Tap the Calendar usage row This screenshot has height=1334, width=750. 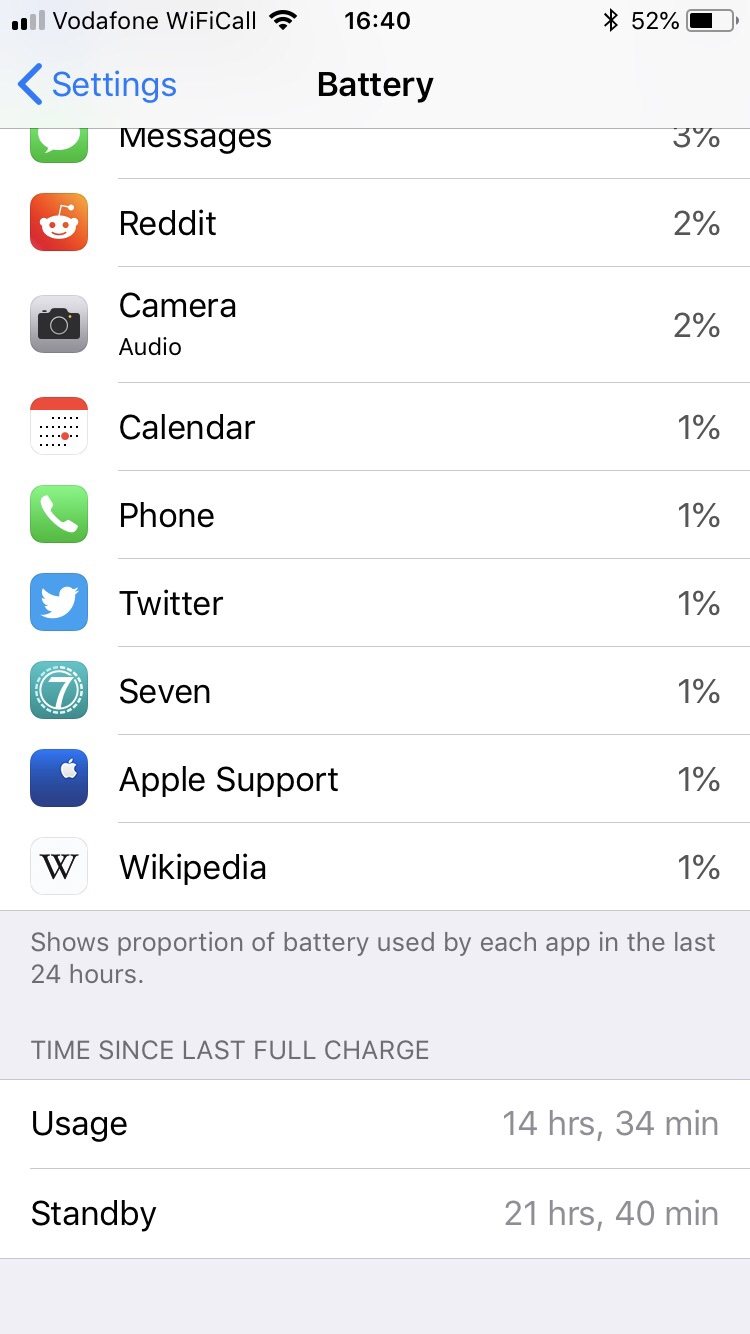tap(375, 427)
